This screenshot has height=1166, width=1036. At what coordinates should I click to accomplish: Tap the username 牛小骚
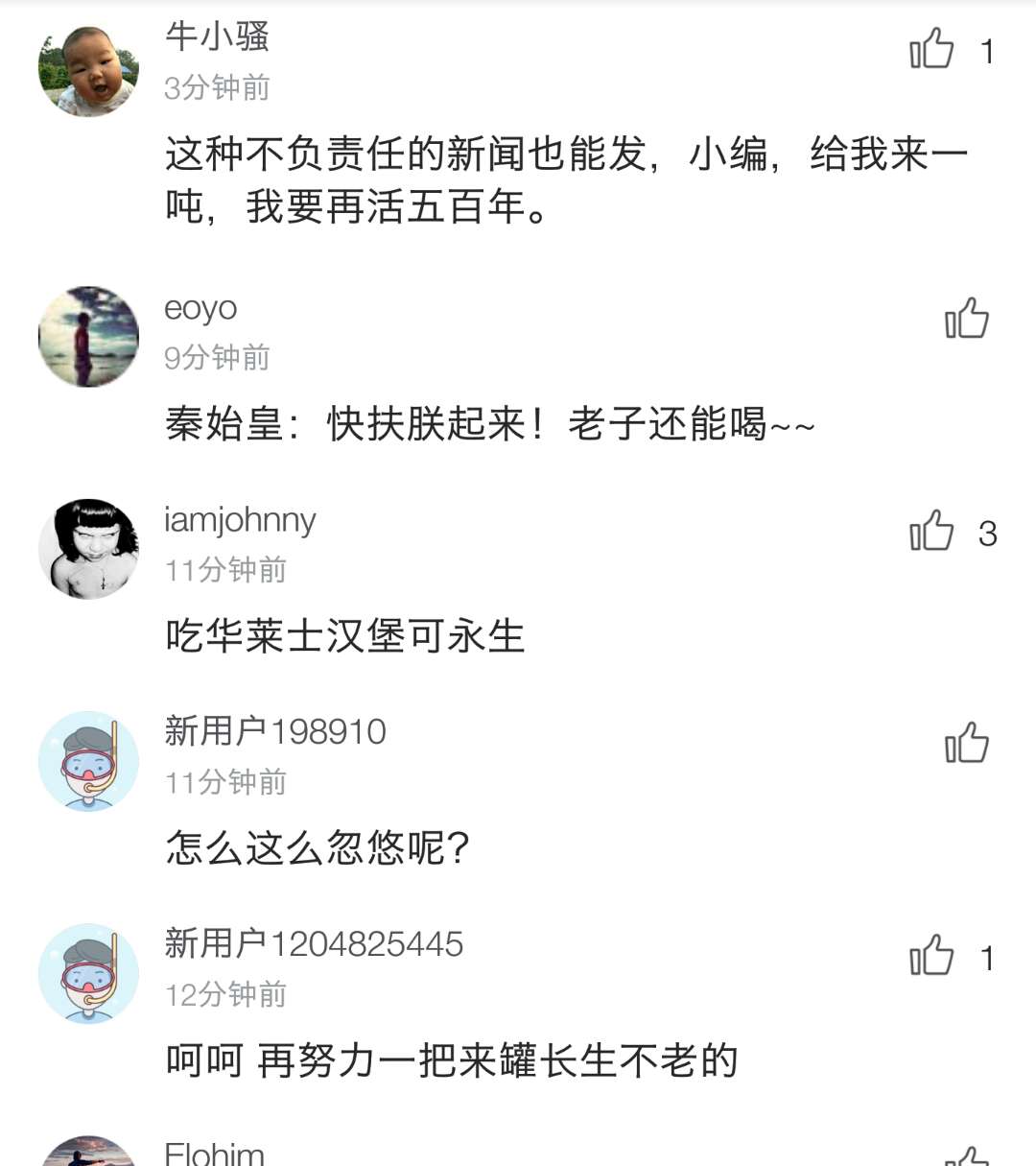217,36
